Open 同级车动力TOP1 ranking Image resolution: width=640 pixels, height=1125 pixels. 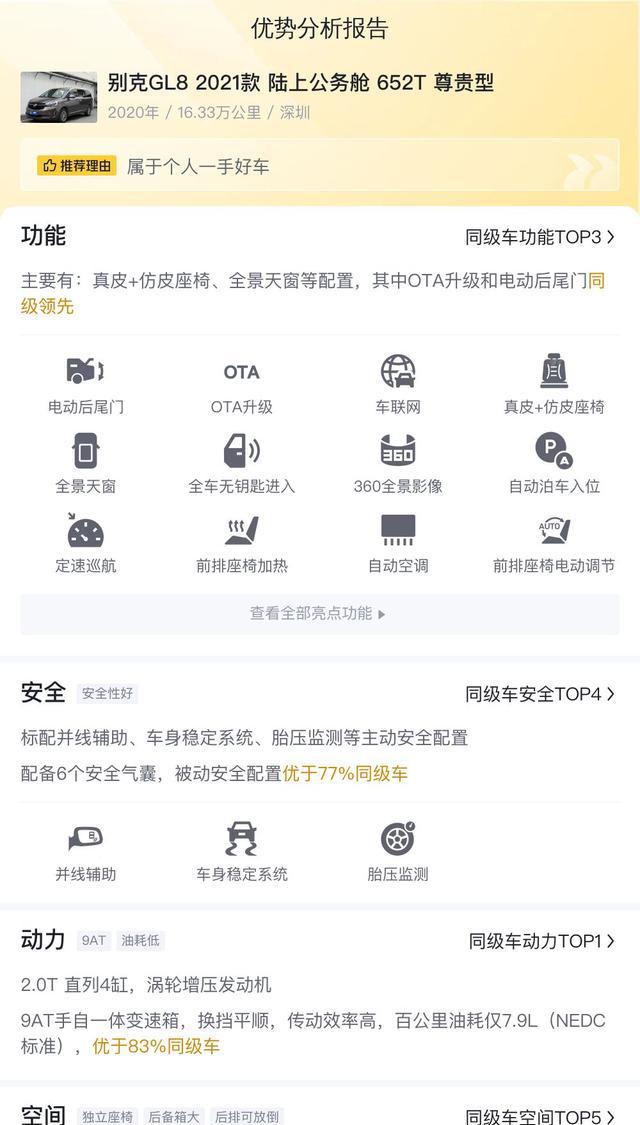tap(542, 941)
